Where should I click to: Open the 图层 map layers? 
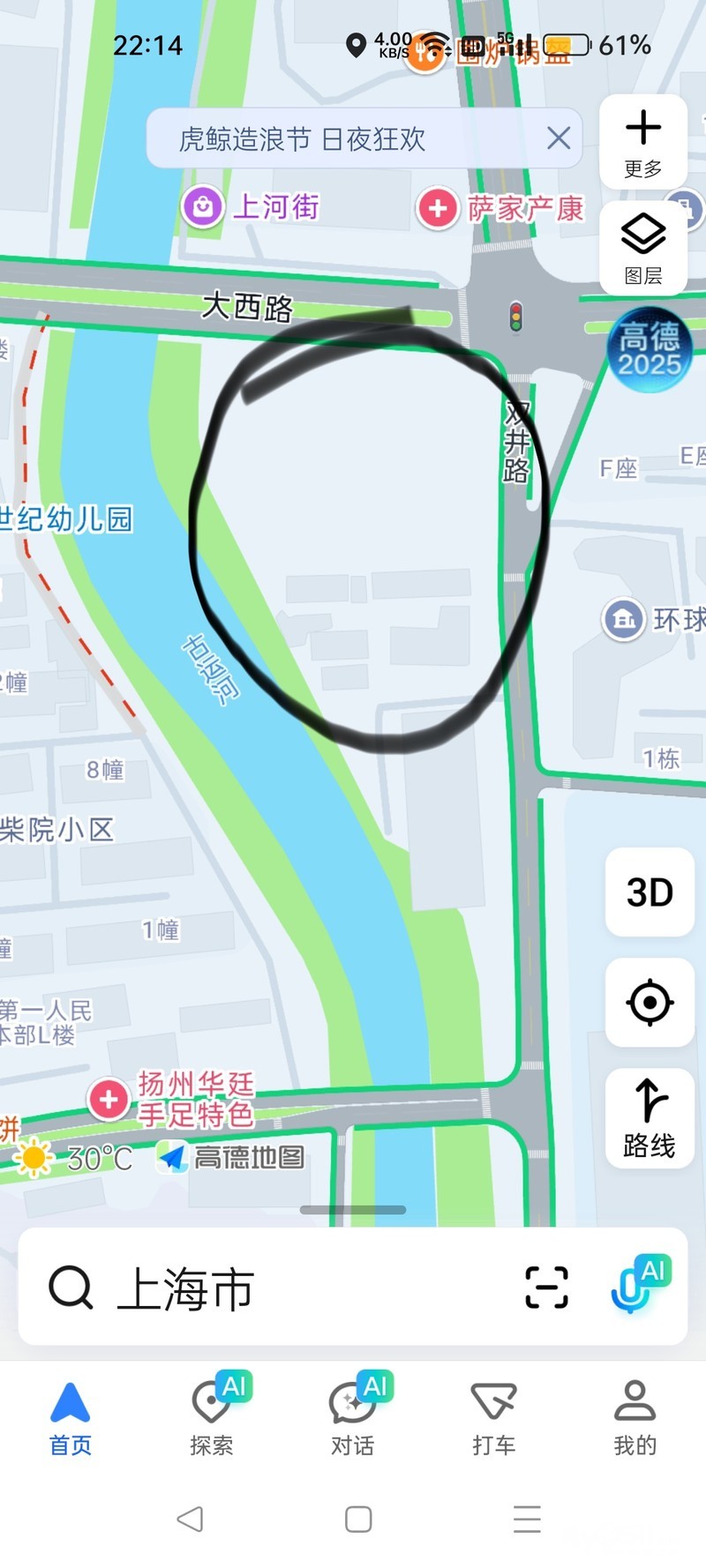click(643, 248)
